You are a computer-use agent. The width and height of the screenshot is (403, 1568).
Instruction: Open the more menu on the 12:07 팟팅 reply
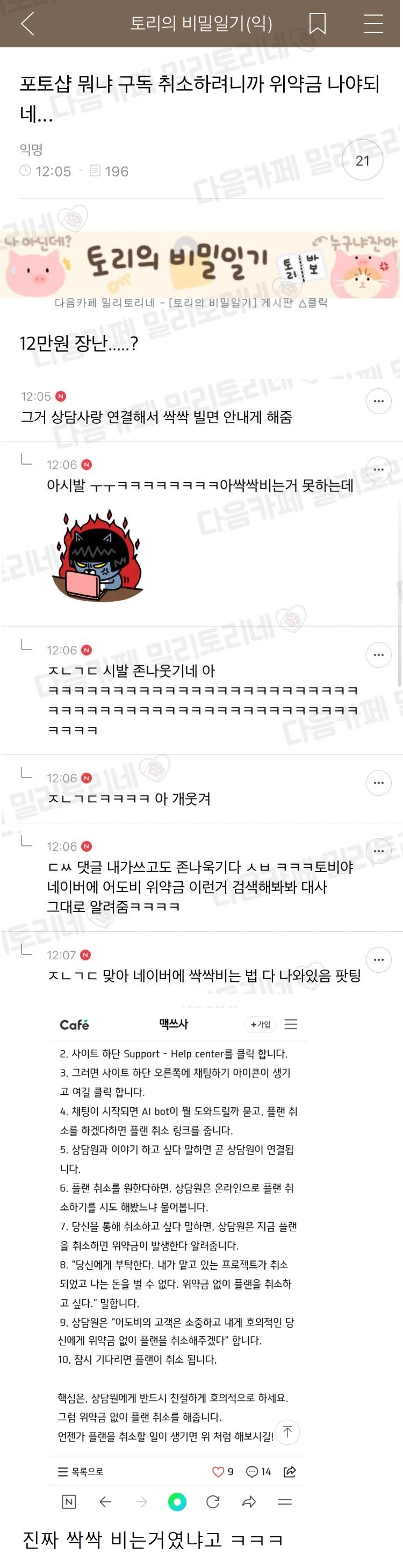(378, 960)
